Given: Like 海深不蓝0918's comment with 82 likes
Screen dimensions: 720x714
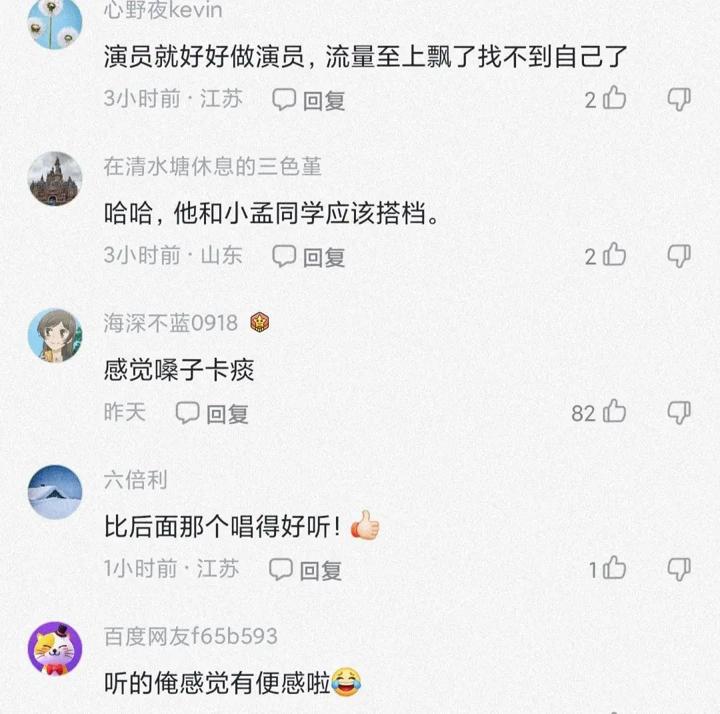Looking at the screenshot, I should pos(614,412).
